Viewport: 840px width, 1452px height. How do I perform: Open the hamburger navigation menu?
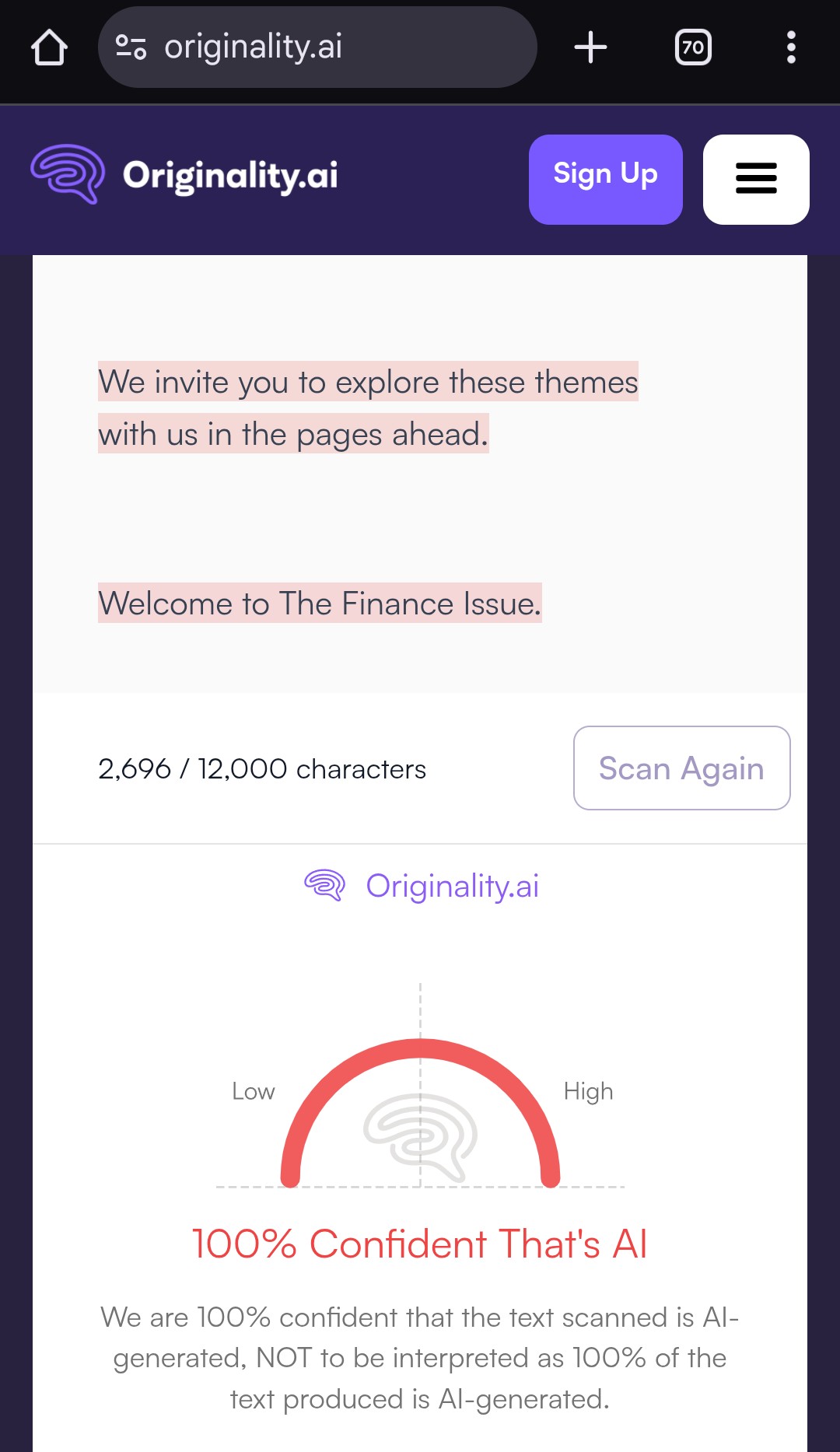coord(756,180)
